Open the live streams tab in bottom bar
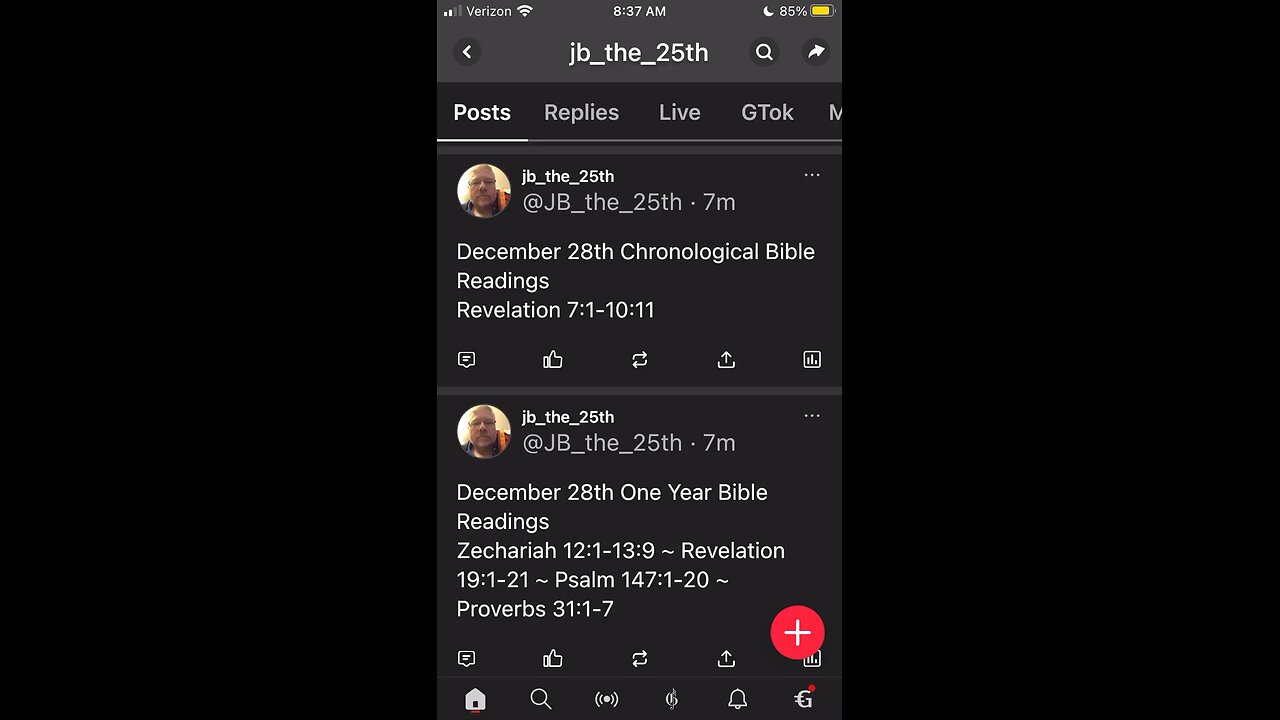The image size is (1280, 720). pyautogui.click(x=606, y=699)
